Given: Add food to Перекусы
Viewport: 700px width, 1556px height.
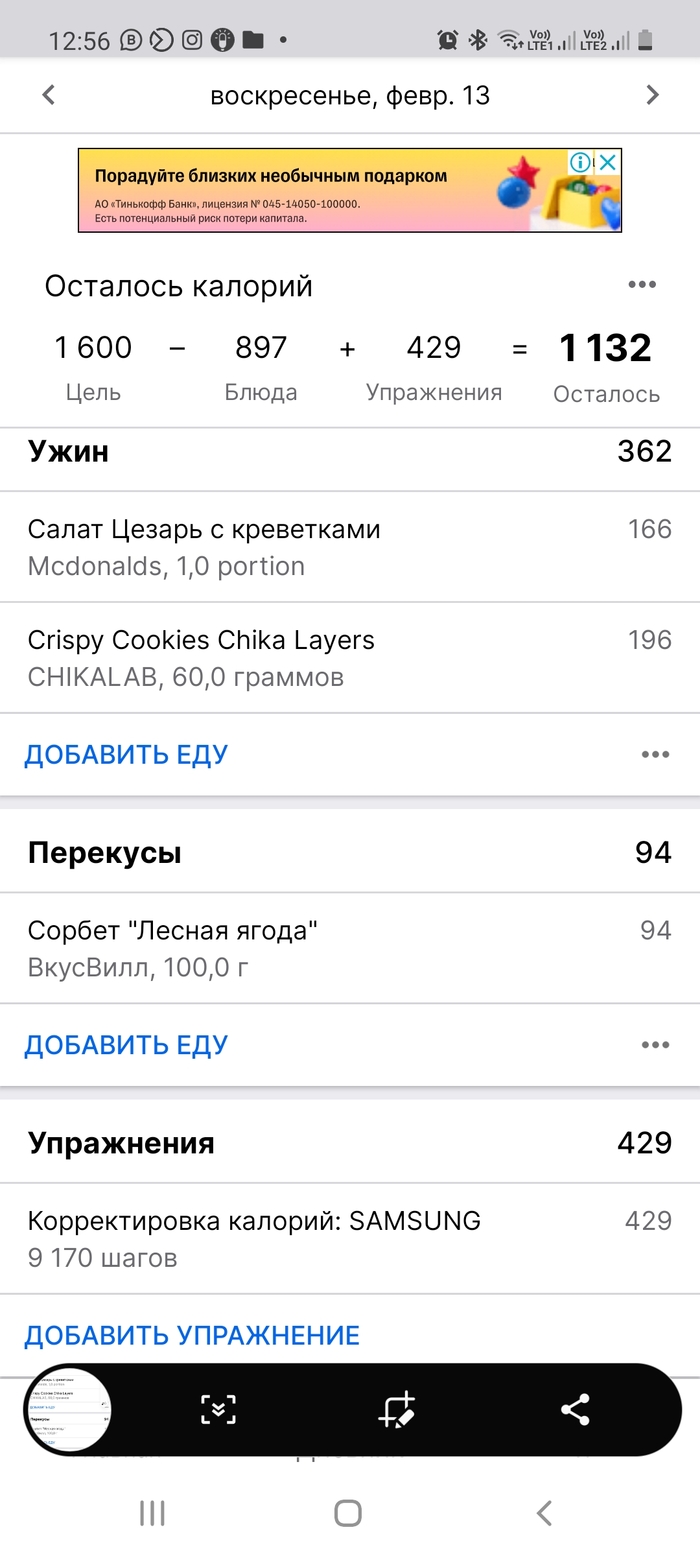Looking at the screenshot, I should 126,1045.
